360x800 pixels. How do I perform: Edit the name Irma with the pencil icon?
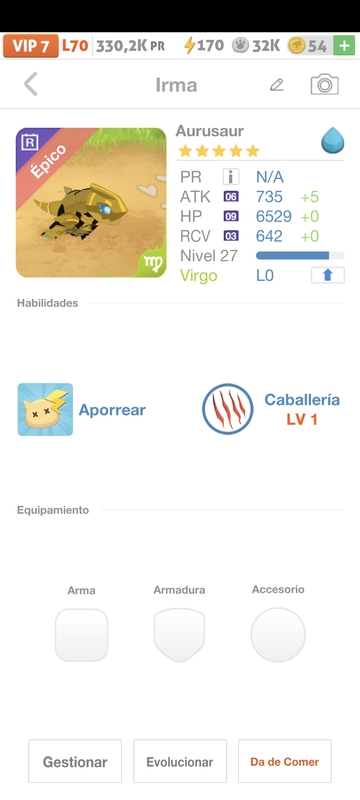point(276,85)
